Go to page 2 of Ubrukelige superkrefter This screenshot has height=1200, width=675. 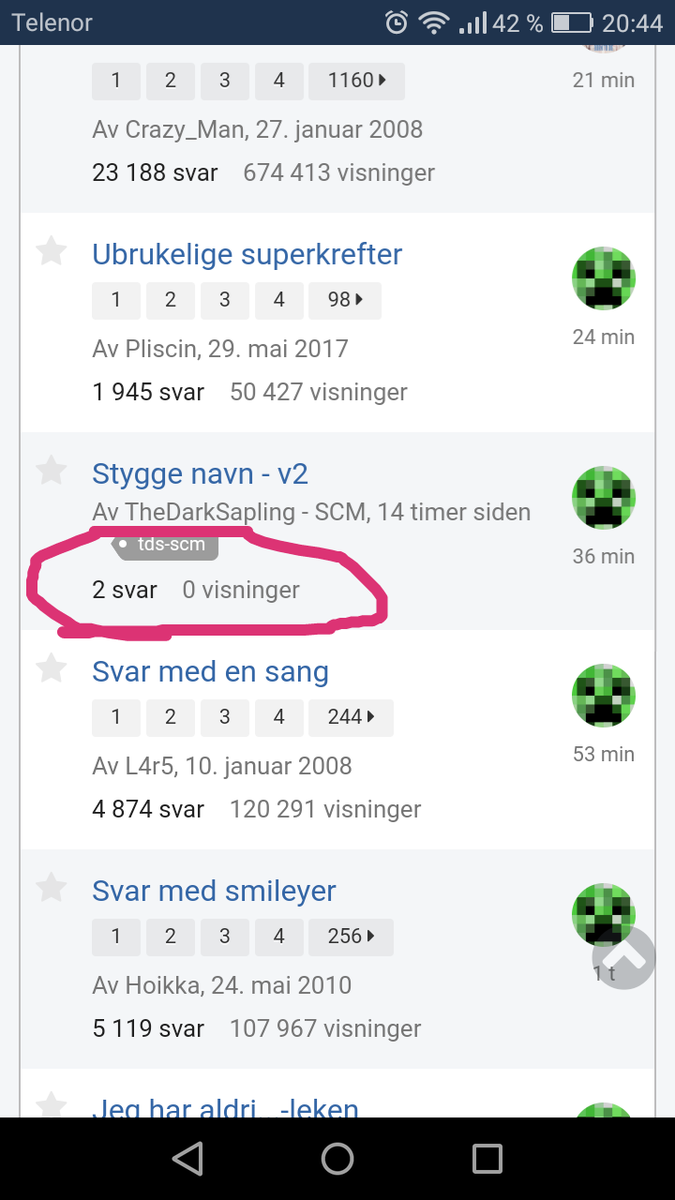170,299
